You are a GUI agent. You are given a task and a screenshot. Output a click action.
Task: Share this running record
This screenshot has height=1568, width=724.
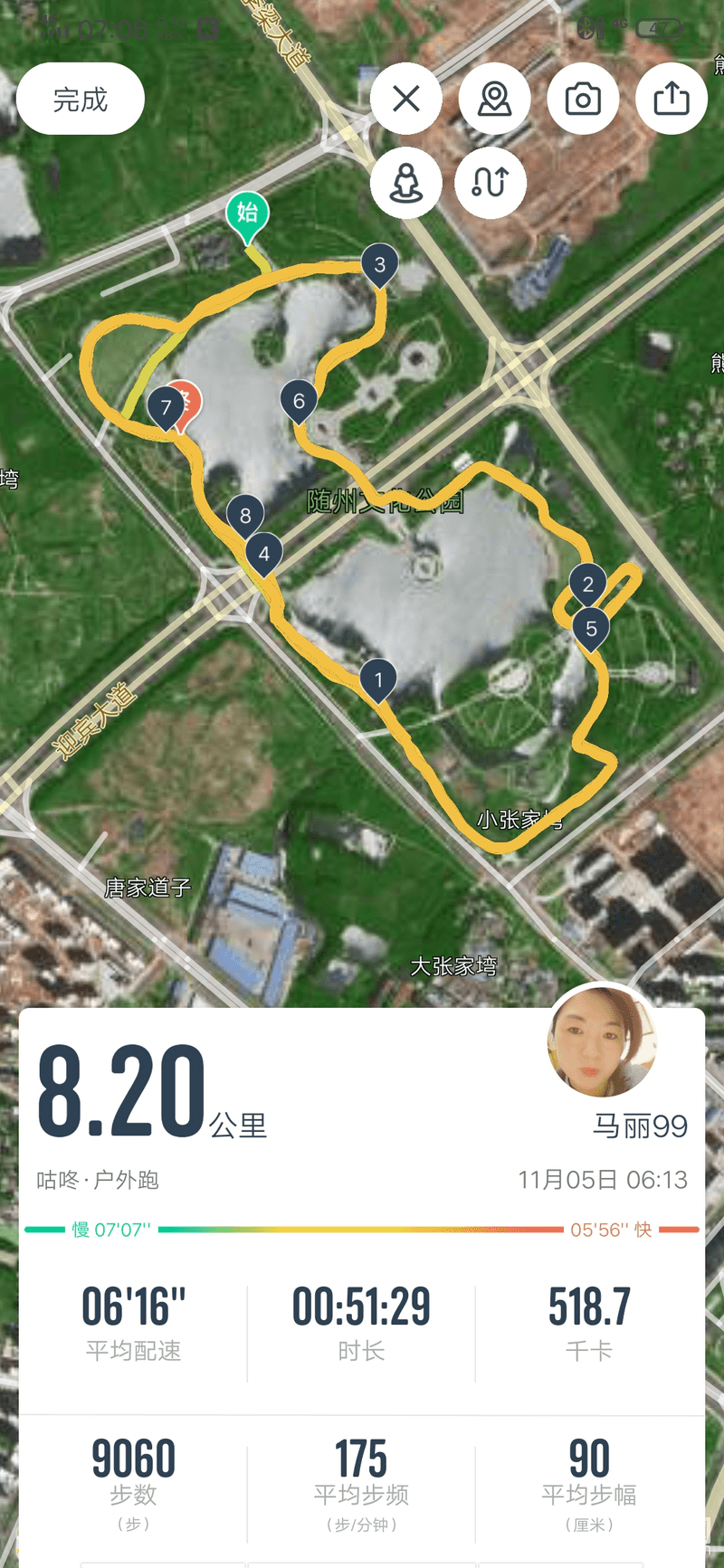[x=672, y=99]
